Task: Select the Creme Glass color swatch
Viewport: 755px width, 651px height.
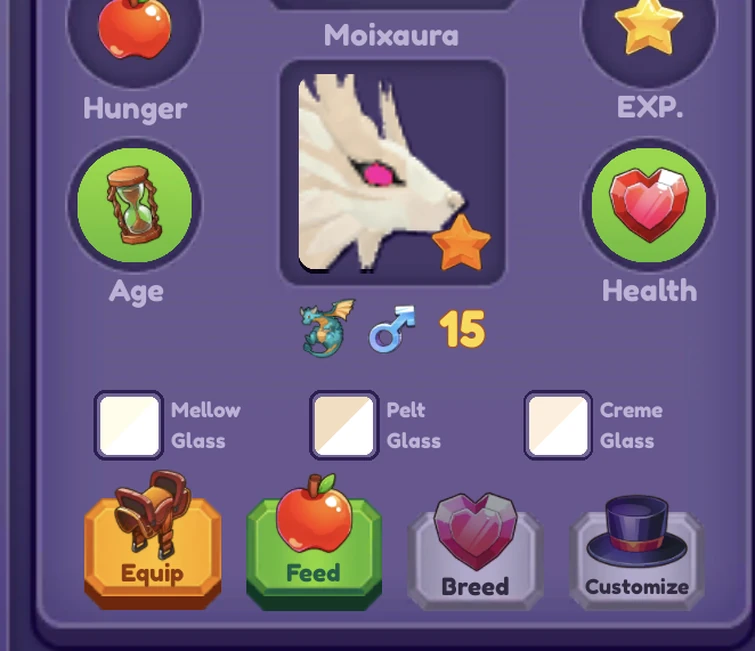Action: 558,425
